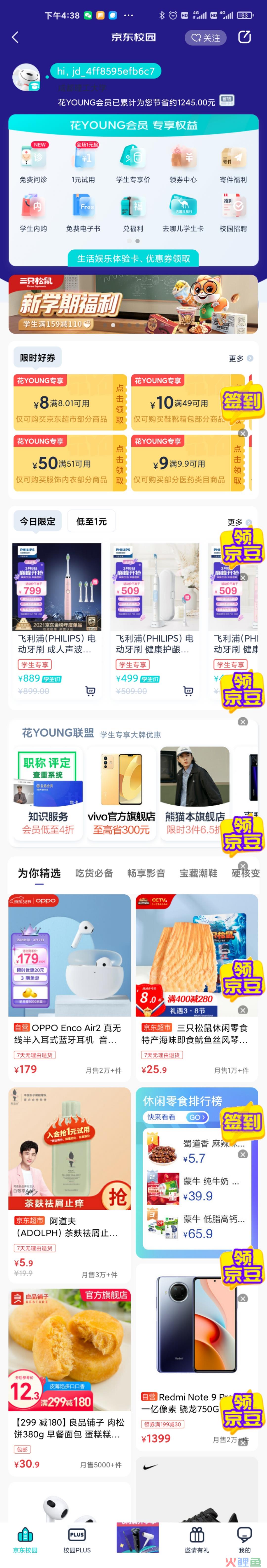This screenshot has height=1568, width=267.
Task: Open the share icon in the top bar
Action: click(x=244, y=37)
